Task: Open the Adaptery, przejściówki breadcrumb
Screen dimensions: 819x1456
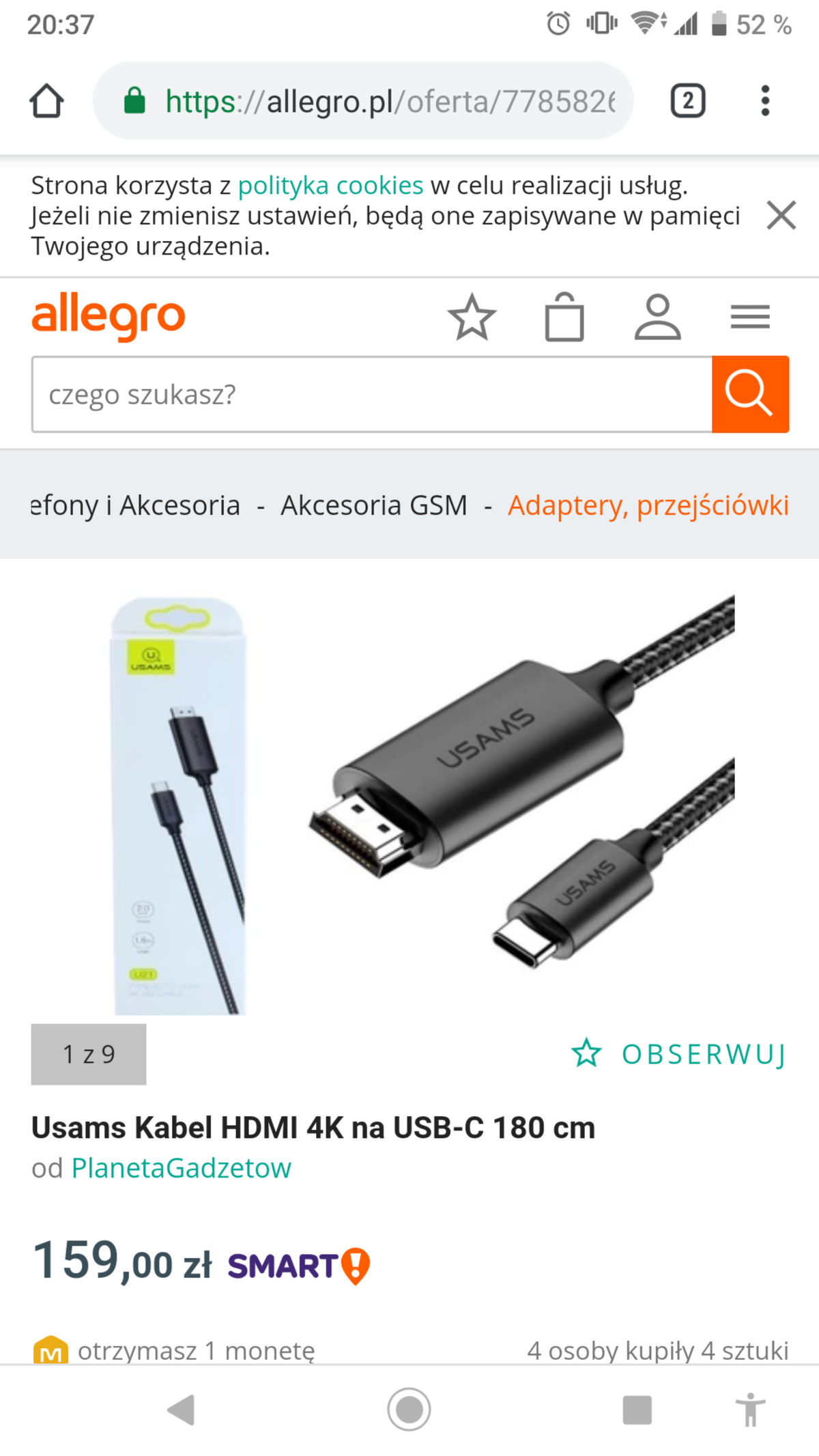Action: [x=648, y=506]
